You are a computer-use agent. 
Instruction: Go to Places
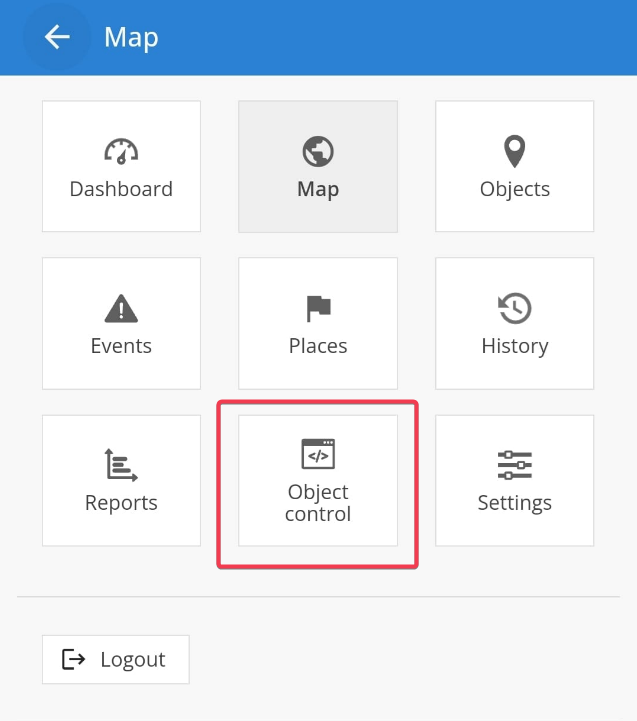point(318,323)
